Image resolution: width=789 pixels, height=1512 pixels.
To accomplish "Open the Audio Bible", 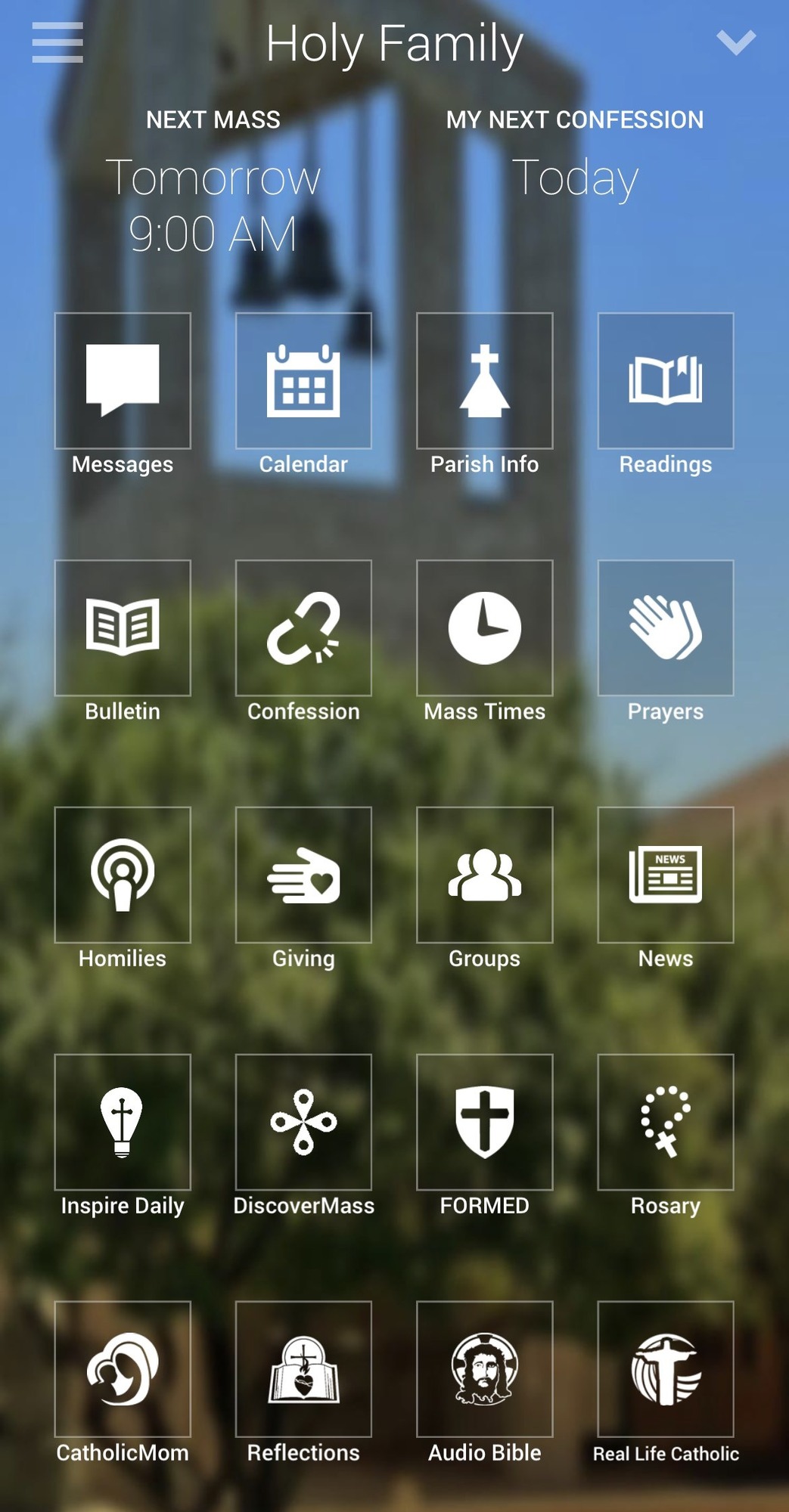I will 485,1370.
